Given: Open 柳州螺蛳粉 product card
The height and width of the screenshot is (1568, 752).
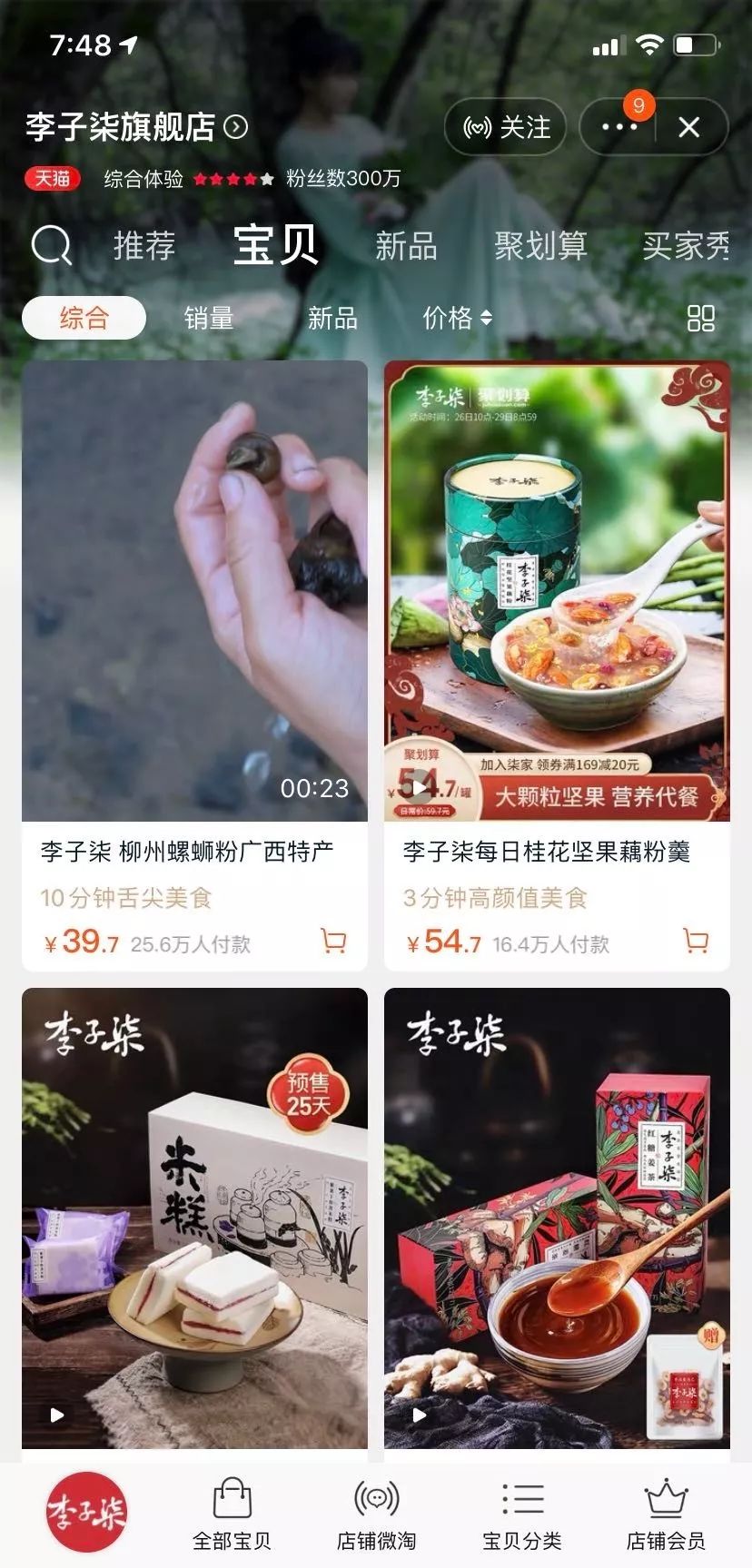Looking at the screenshot, I should [x=194, y=636].
